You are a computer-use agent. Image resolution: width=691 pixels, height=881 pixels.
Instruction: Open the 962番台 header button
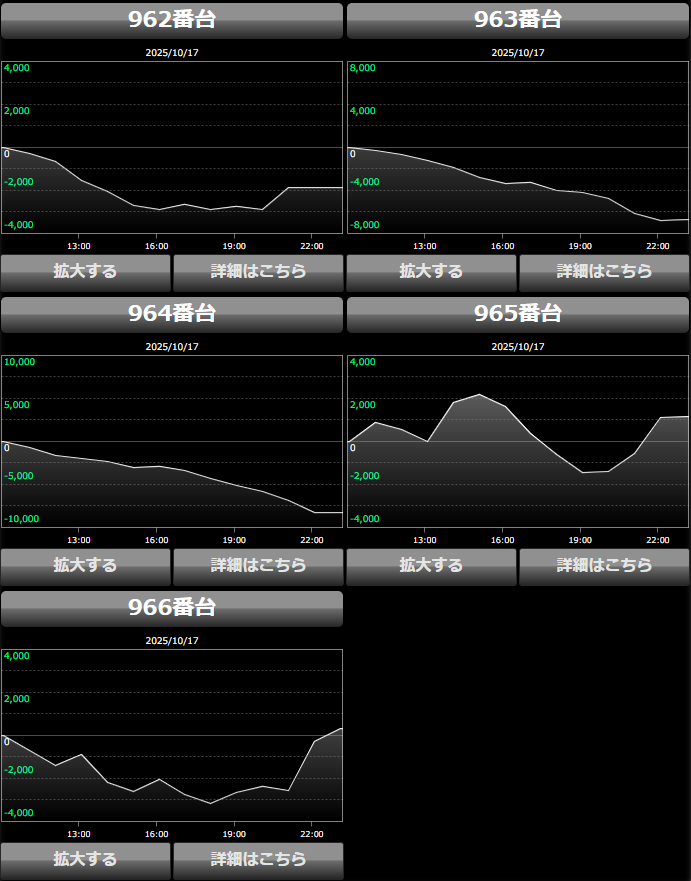[x=172, y=20]
